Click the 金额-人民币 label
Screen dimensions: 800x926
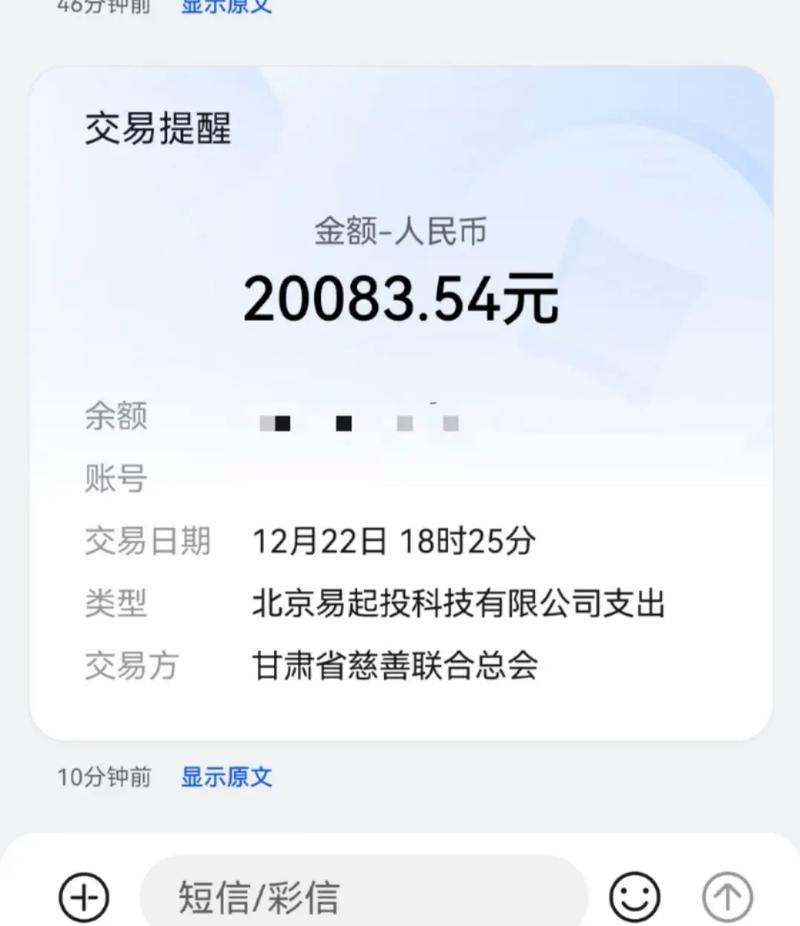point(400,232)
